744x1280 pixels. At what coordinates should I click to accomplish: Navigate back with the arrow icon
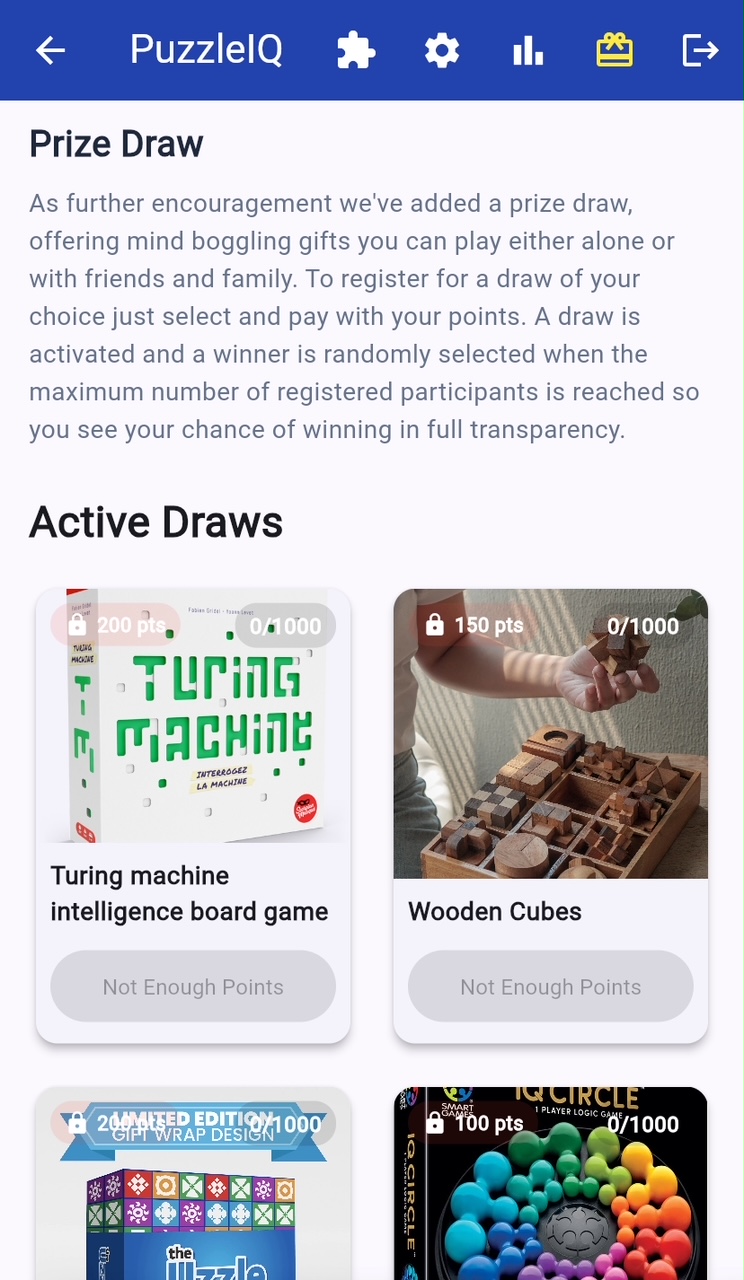point(49,50)
